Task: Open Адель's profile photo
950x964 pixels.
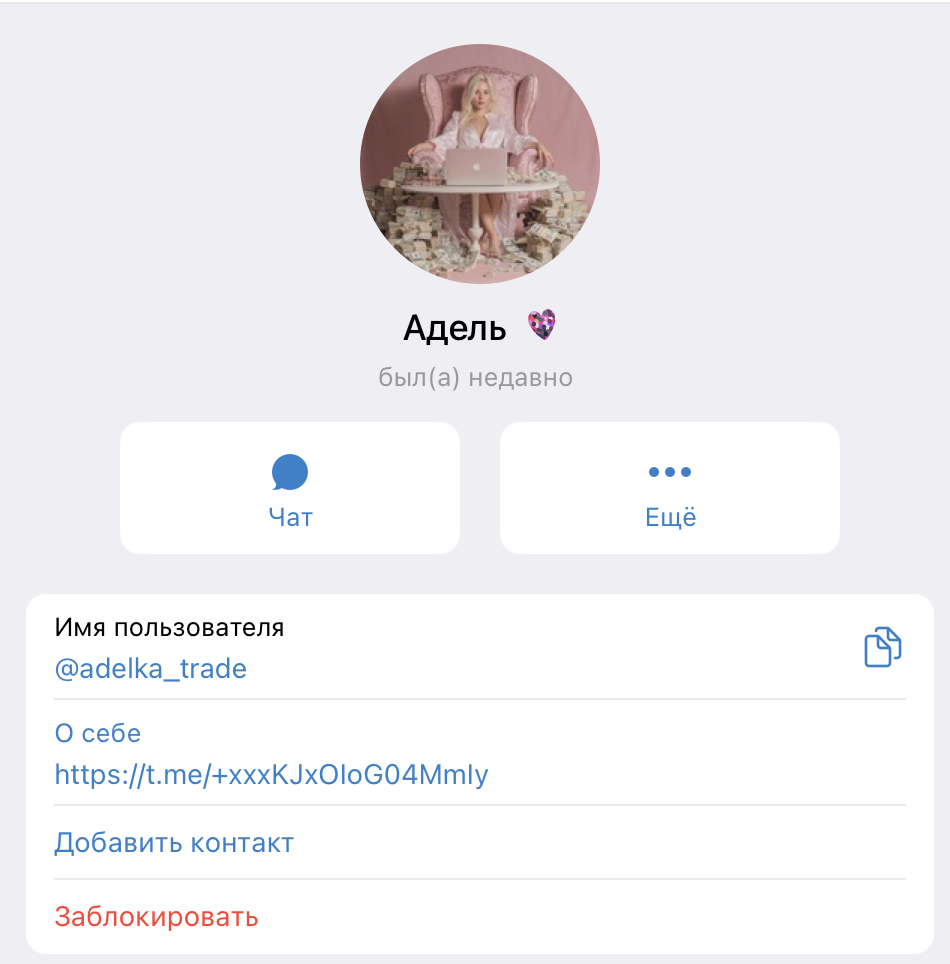Action: click(x=480, y=165)
